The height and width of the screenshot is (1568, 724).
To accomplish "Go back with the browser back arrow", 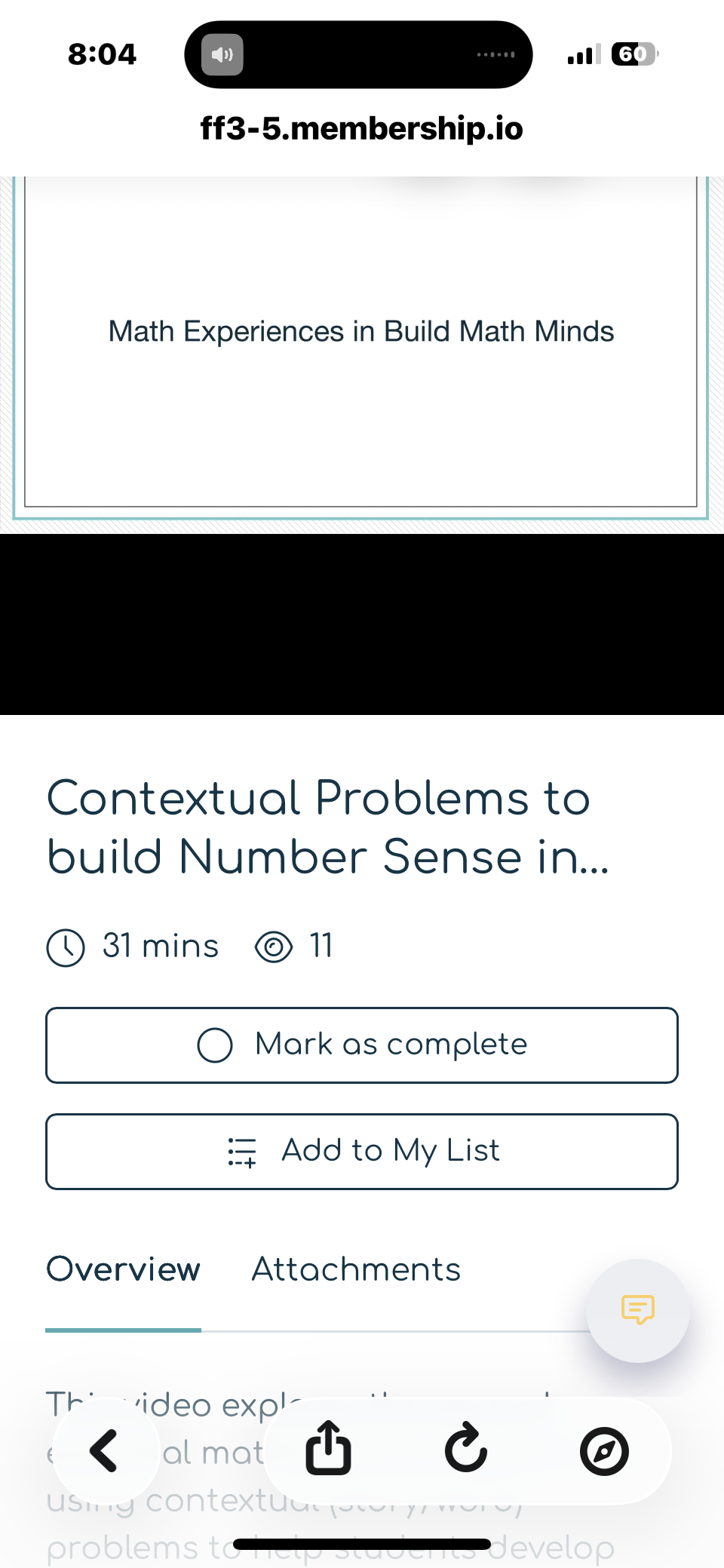I will (x=103, y=1450).
